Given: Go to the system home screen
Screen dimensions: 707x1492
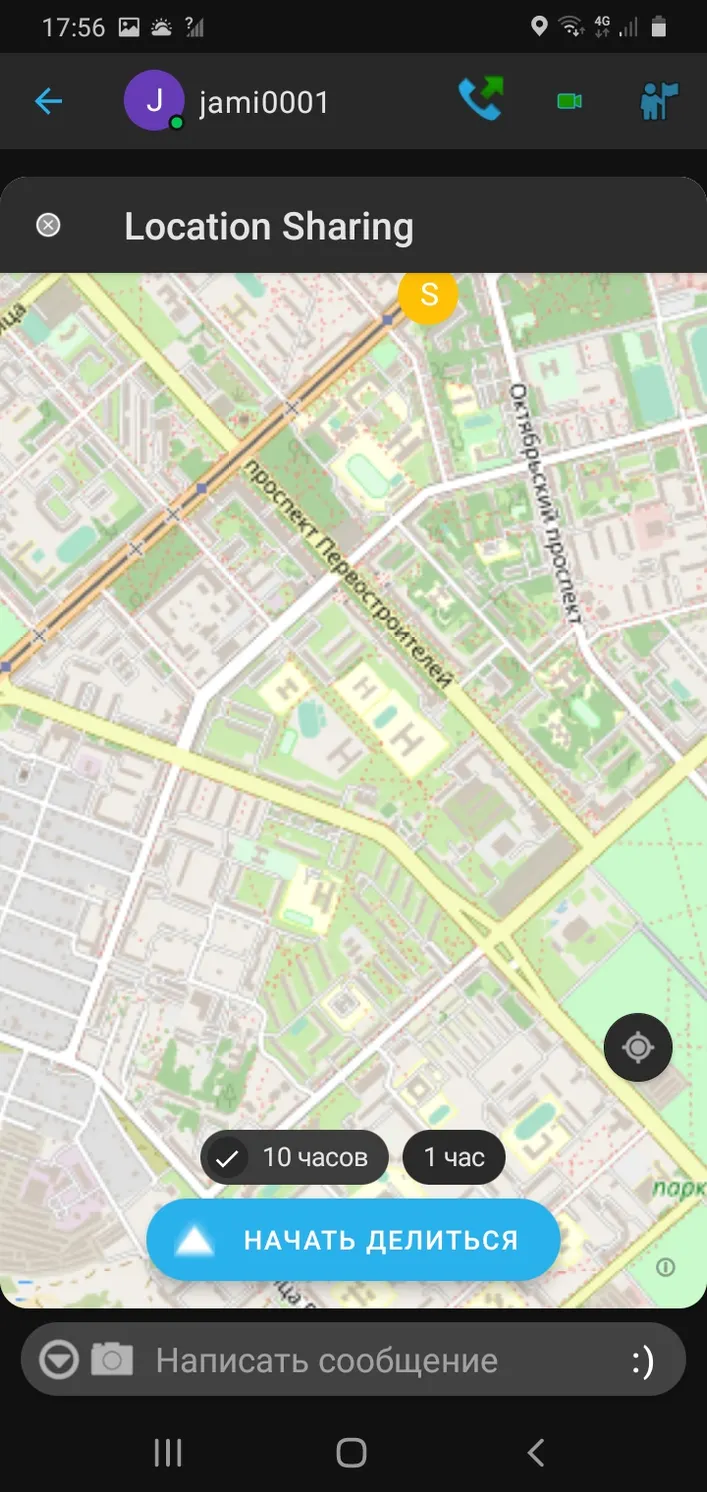Looking at the screenshot, I should (351, 1452).
